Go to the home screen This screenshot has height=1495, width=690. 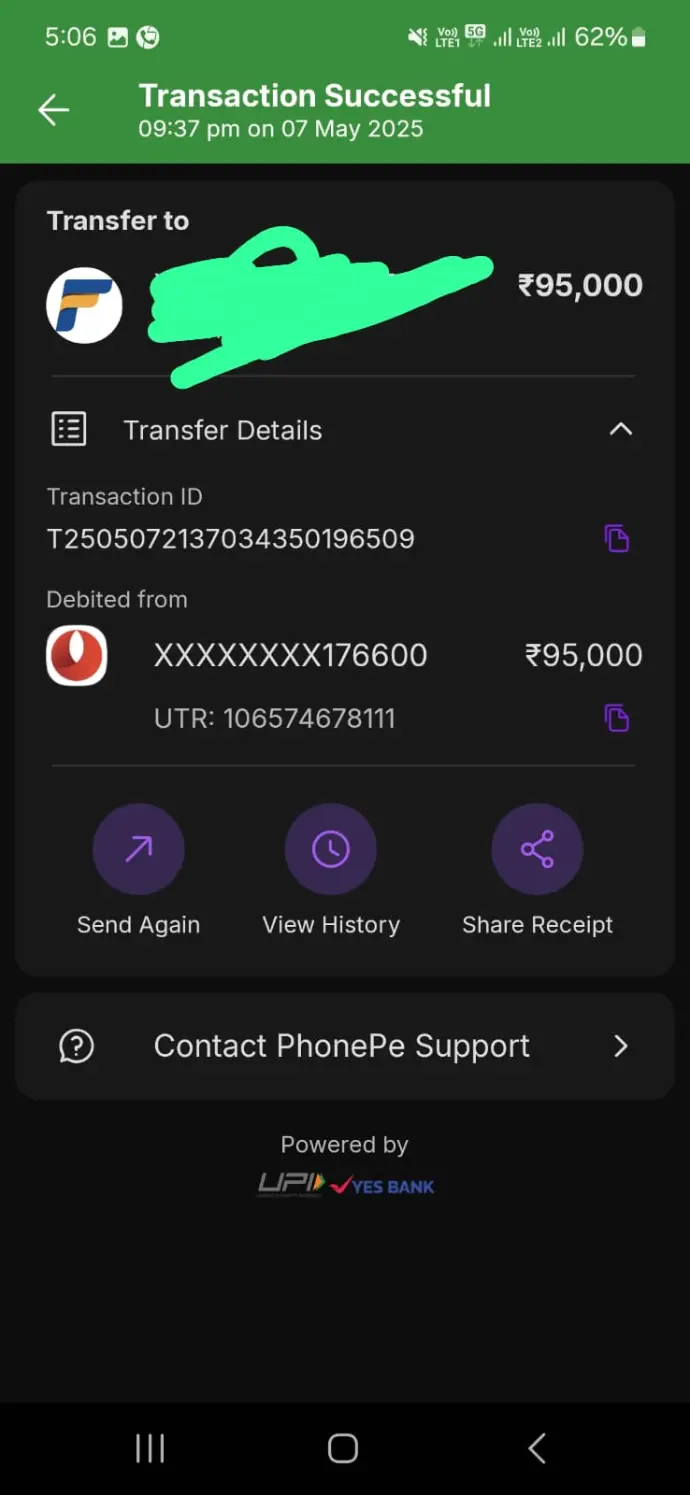343,1448
